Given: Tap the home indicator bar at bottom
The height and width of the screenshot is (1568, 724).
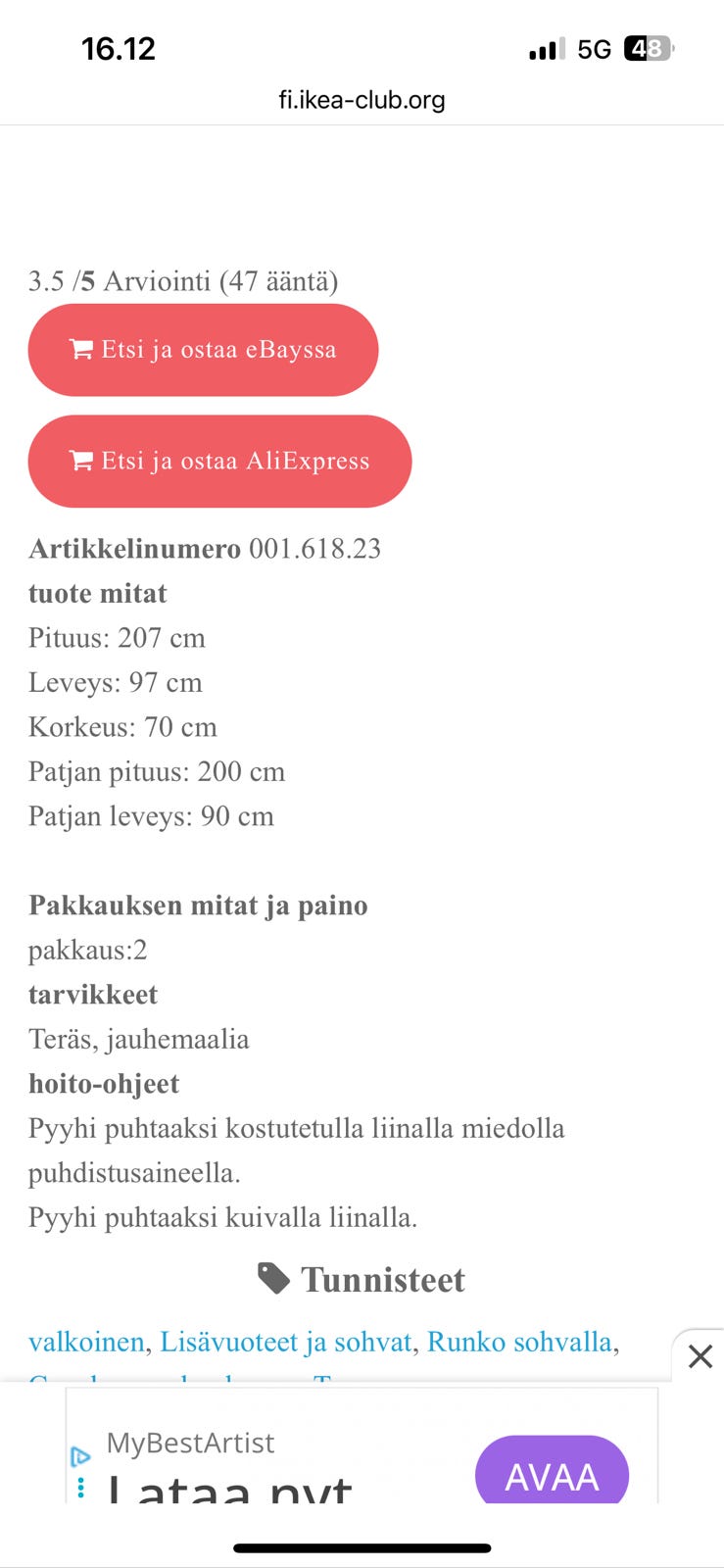Looking at the screenshot, I should point(362,1522).
